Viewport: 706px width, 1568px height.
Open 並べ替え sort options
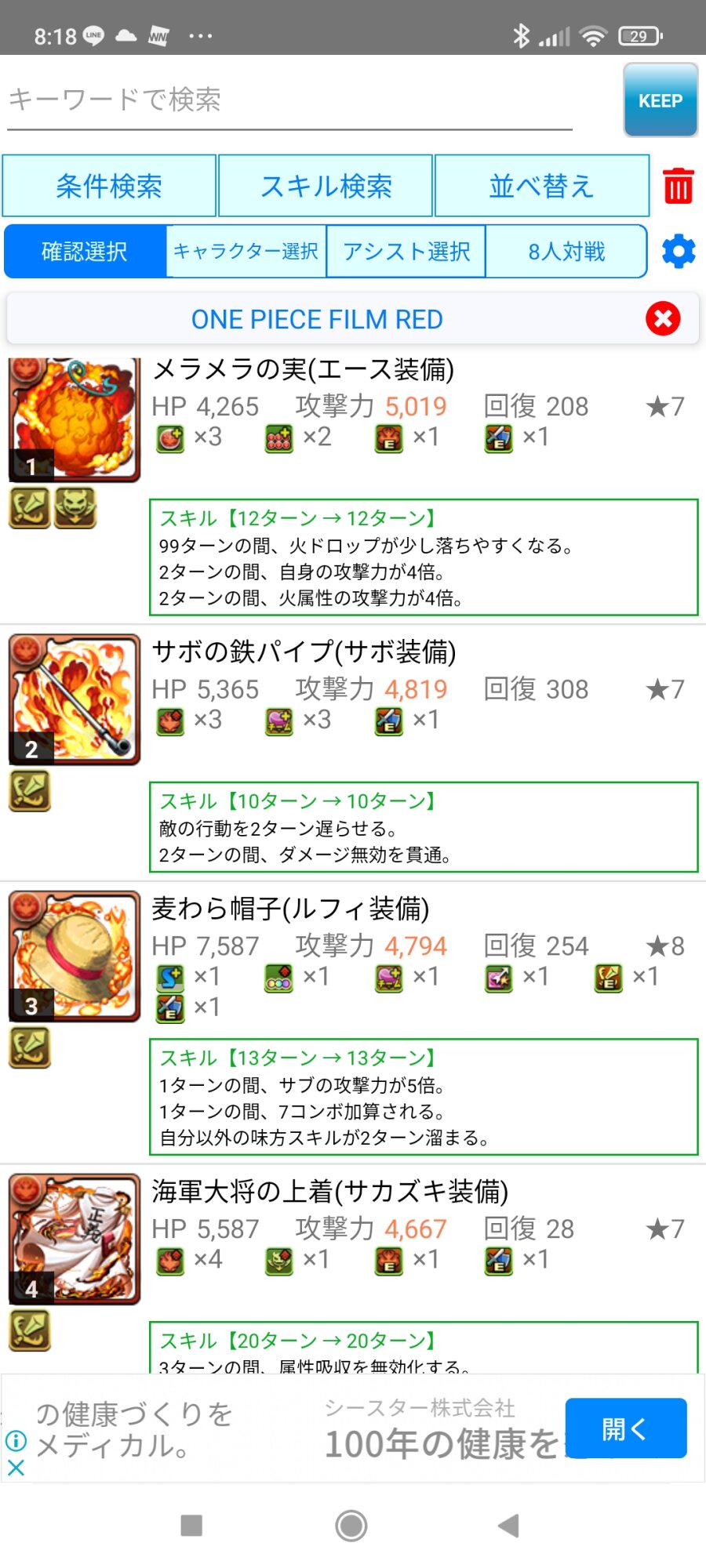(542, 186)
